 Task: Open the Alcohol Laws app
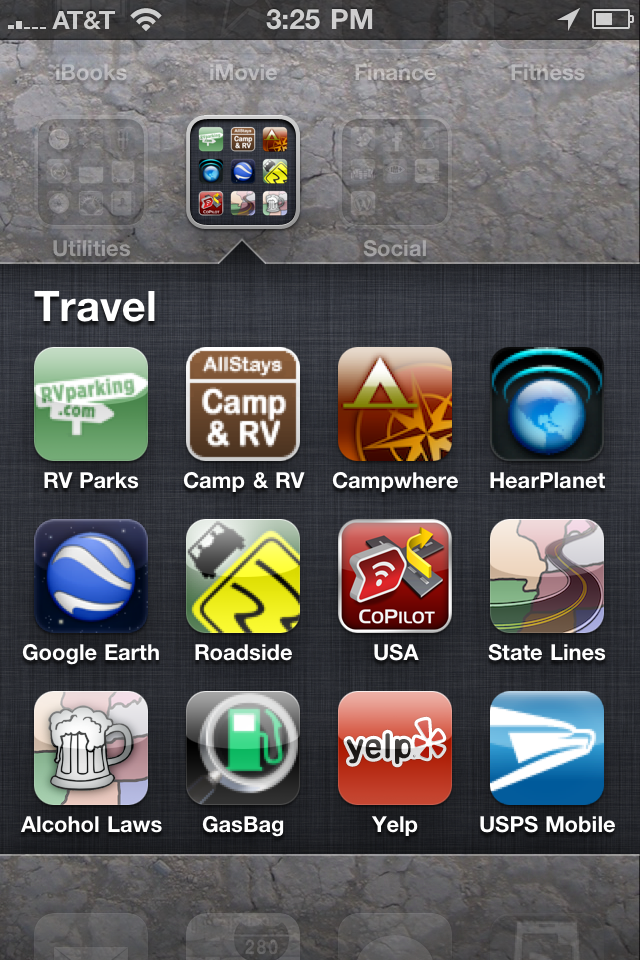click(91, 748)
